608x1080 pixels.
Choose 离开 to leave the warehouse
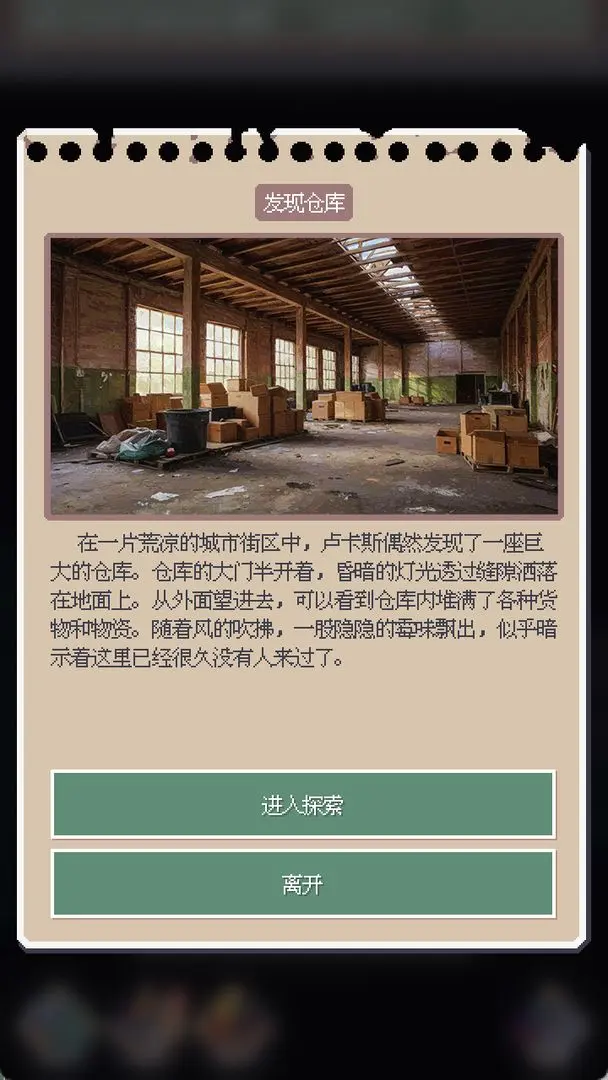click(x=303, y=884)
